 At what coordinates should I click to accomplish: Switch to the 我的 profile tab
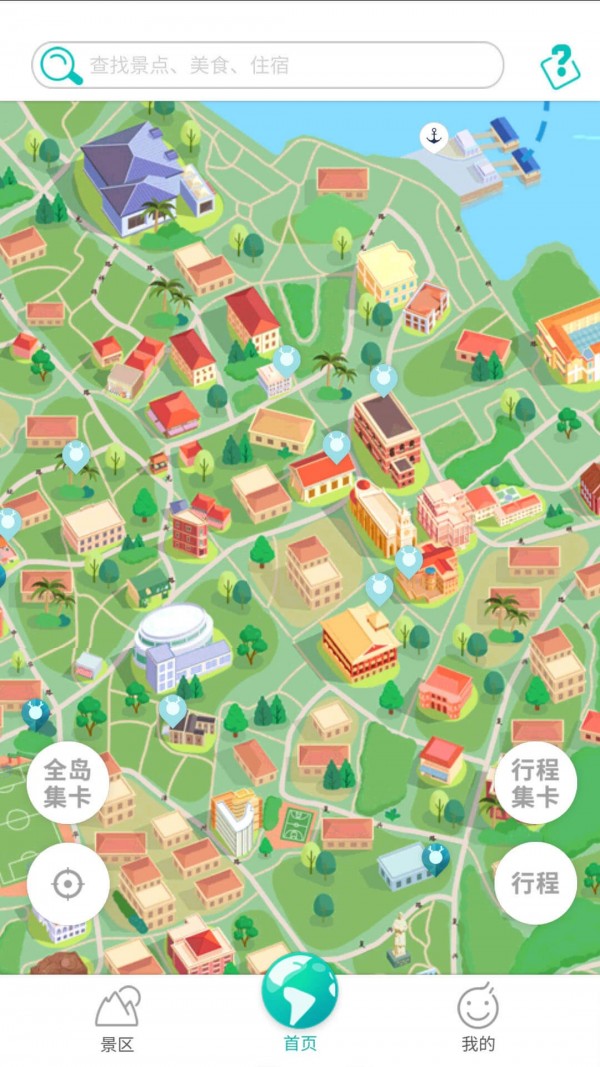point(478,1018)
